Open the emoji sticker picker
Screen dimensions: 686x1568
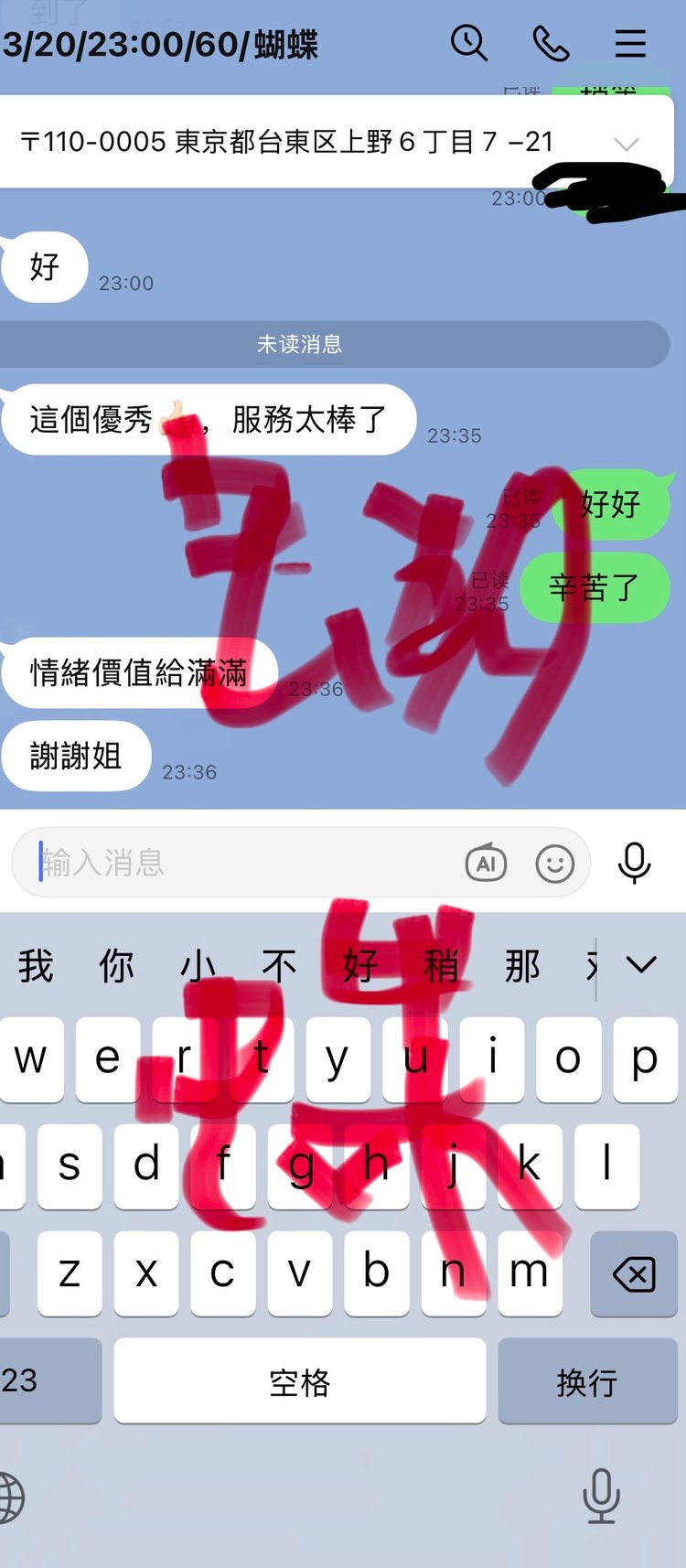[x=554, y=863]
